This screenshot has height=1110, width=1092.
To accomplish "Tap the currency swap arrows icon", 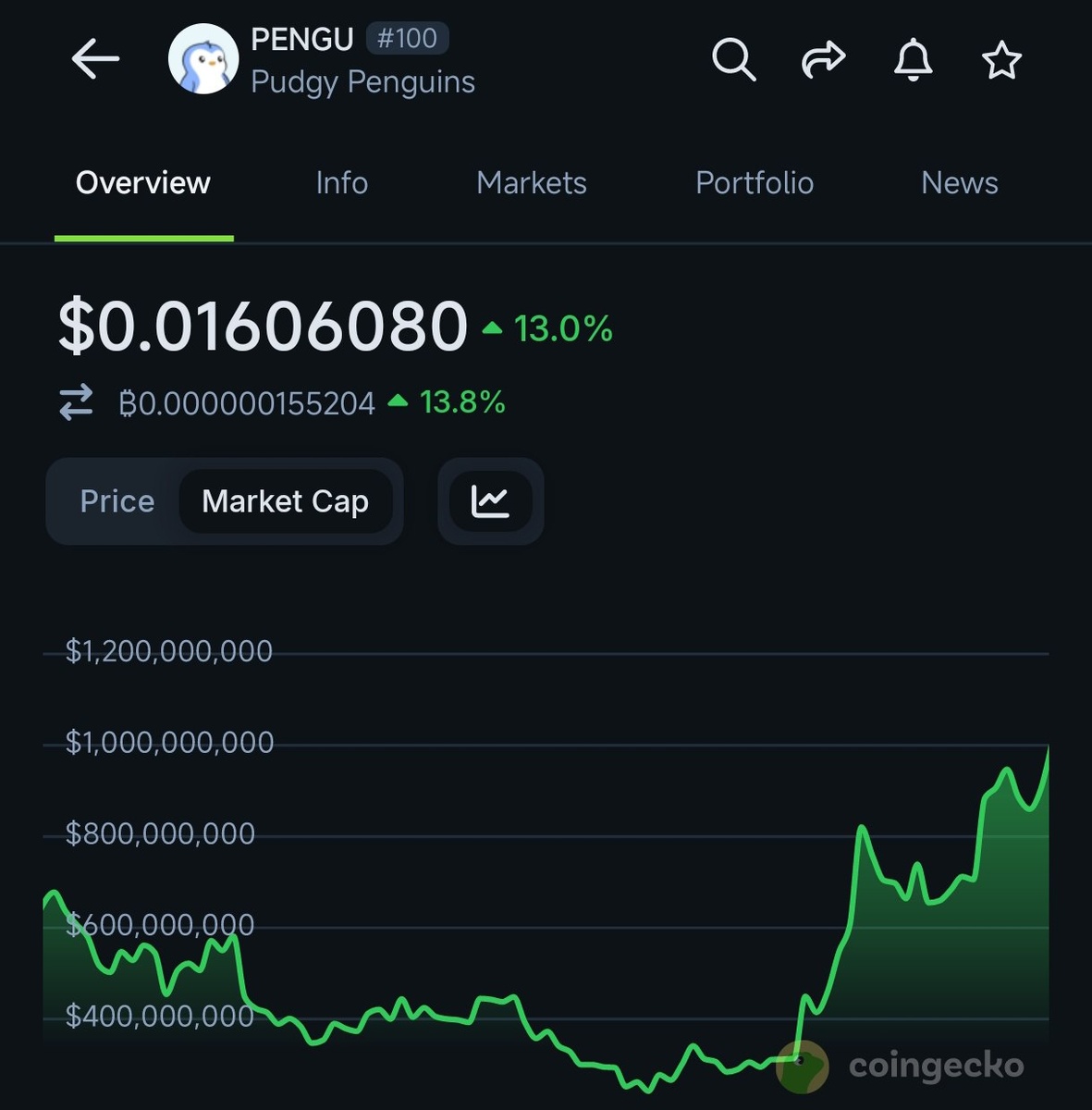I will click(x=77, y=402).
